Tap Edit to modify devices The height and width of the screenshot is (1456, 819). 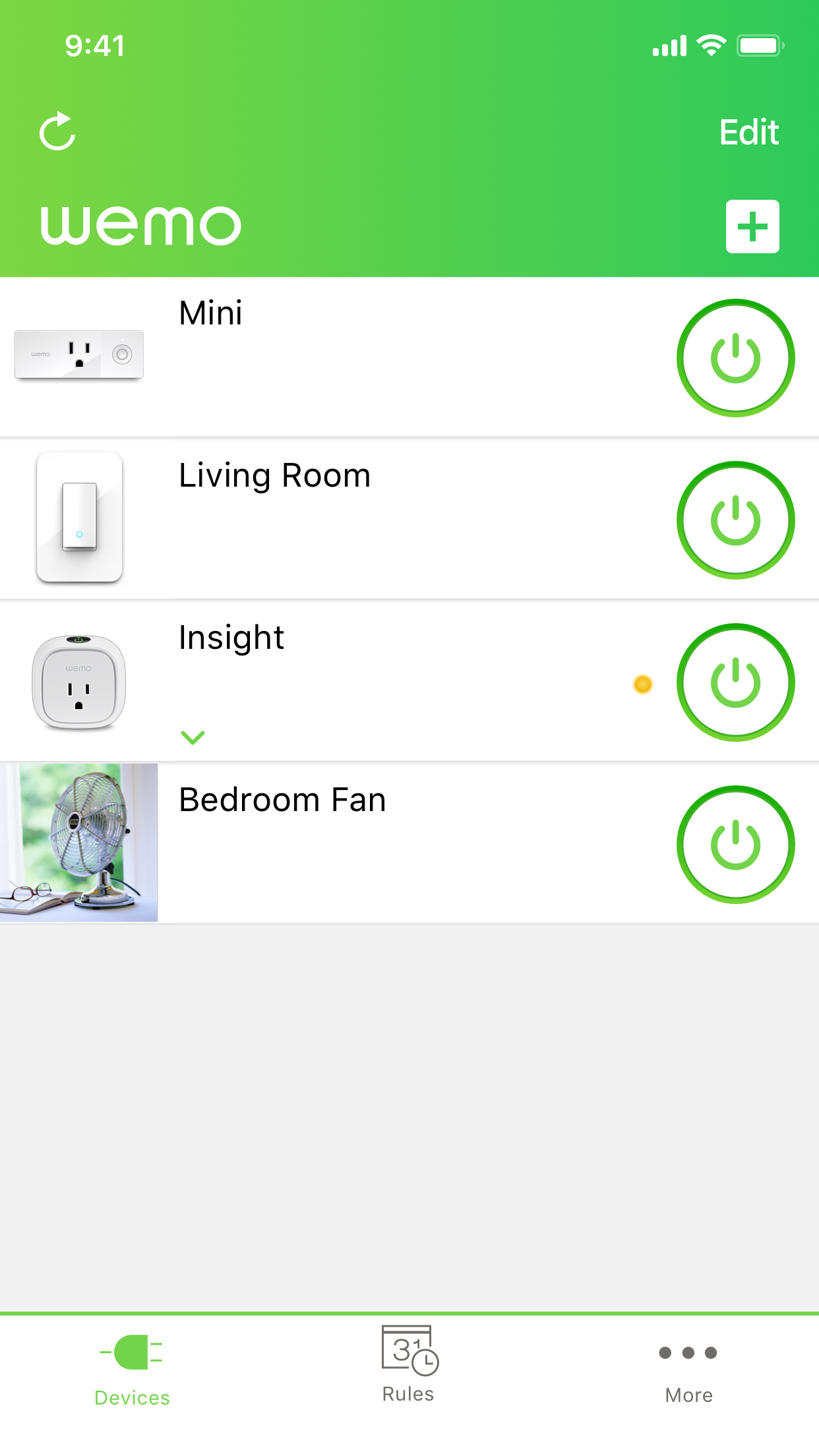coord(748,131)
